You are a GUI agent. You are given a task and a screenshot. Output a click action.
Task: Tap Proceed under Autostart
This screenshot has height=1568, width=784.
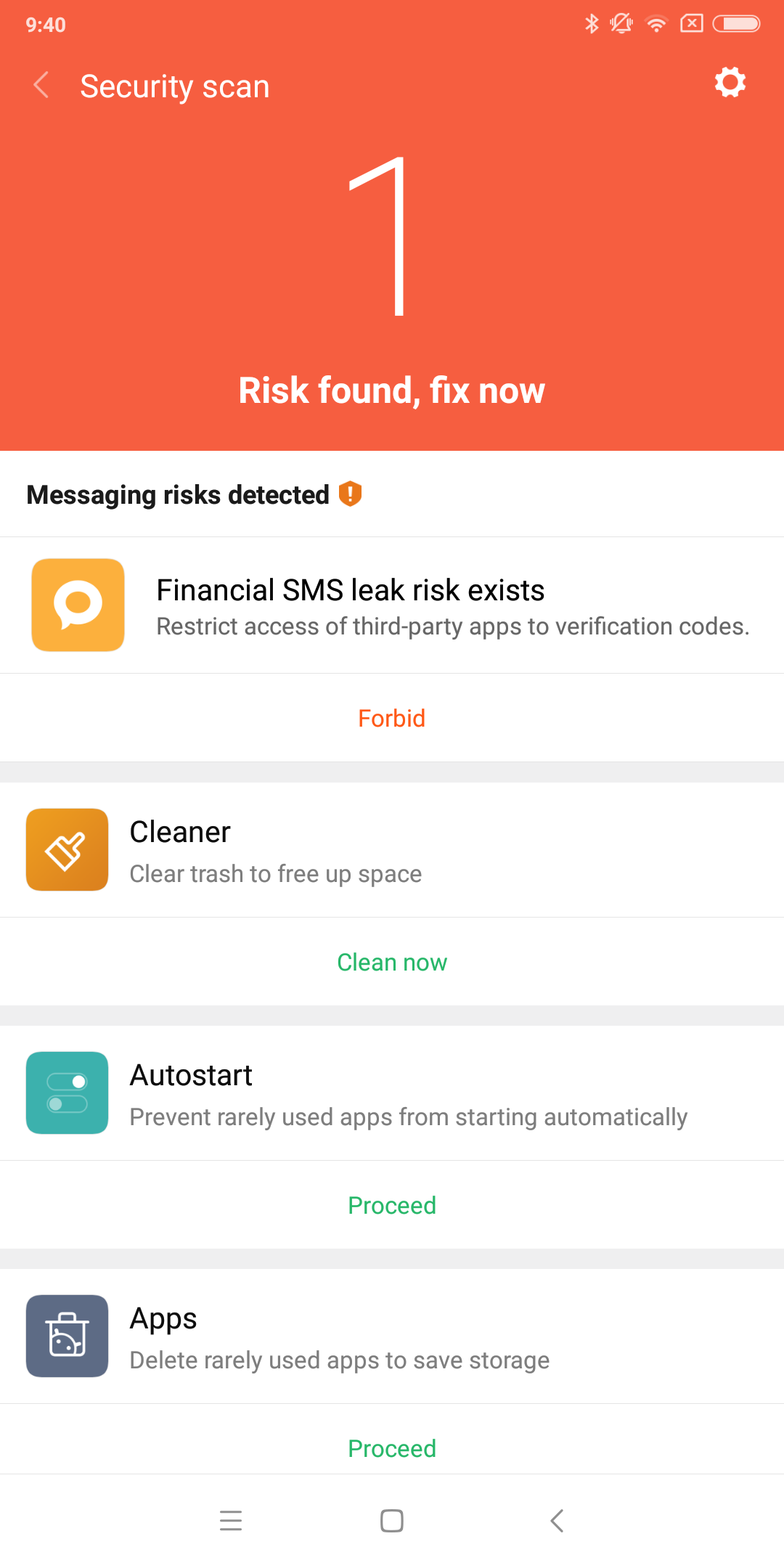[392, 1205]
